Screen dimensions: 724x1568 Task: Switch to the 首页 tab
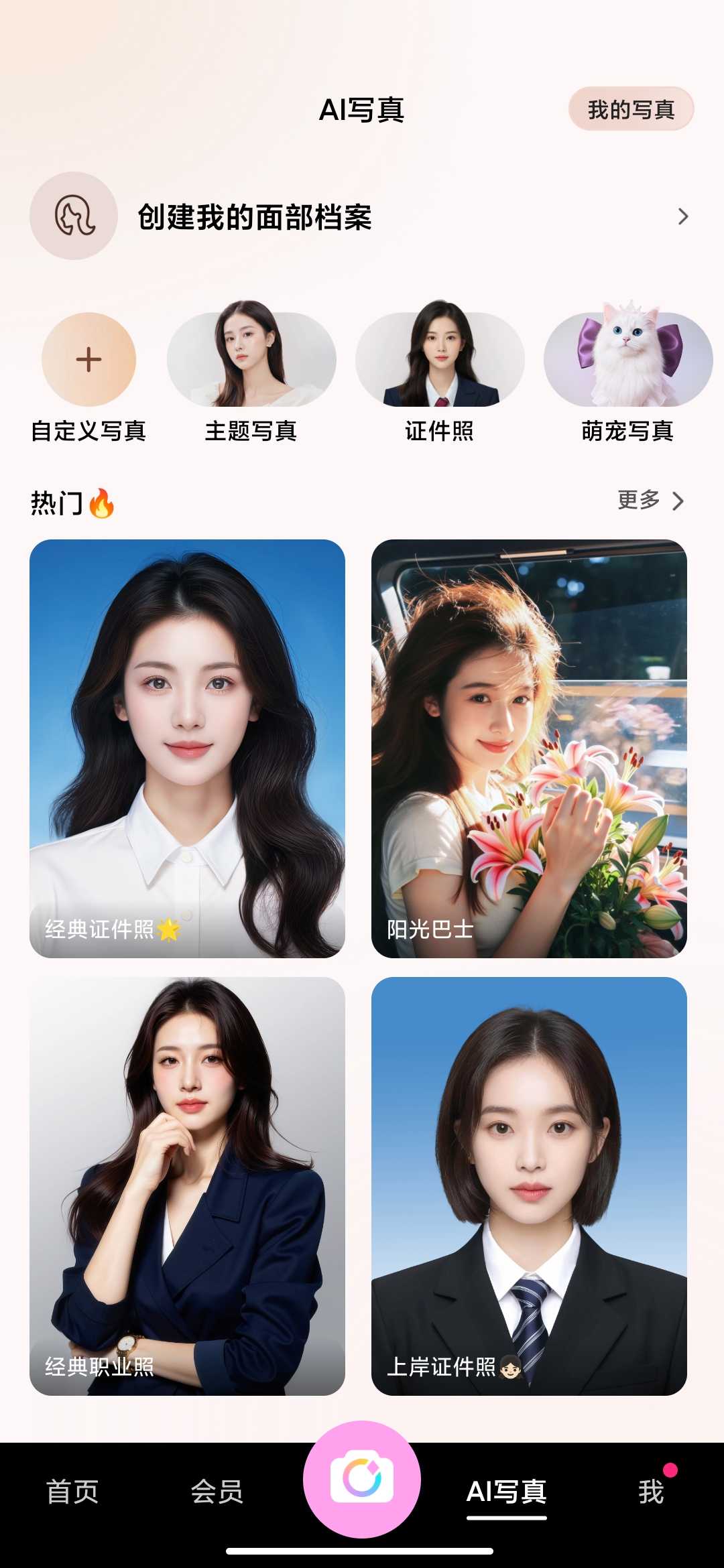click(x=72, y=1492)
